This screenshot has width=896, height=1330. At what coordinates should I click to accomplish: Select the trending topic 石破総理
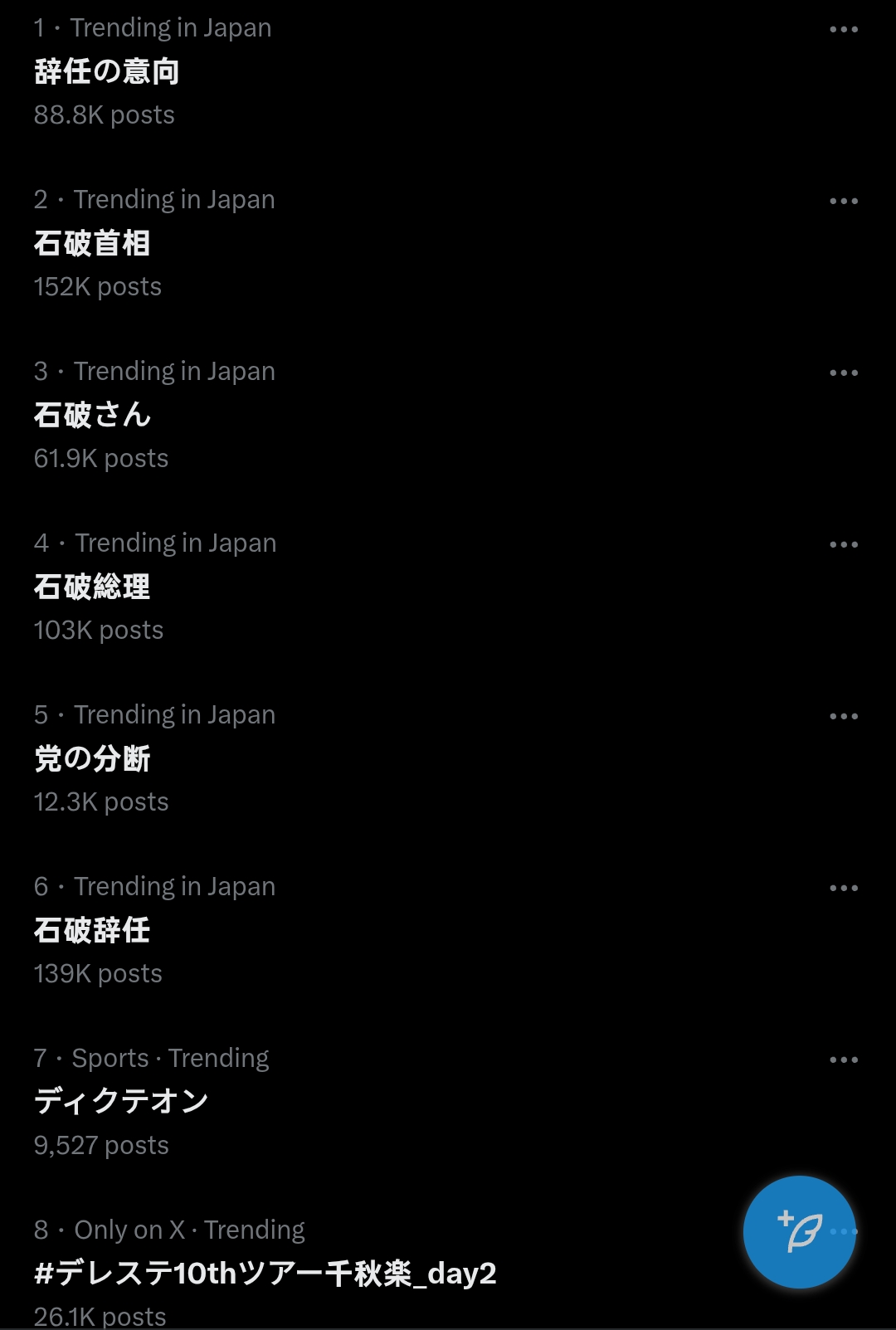click(92, 587)
